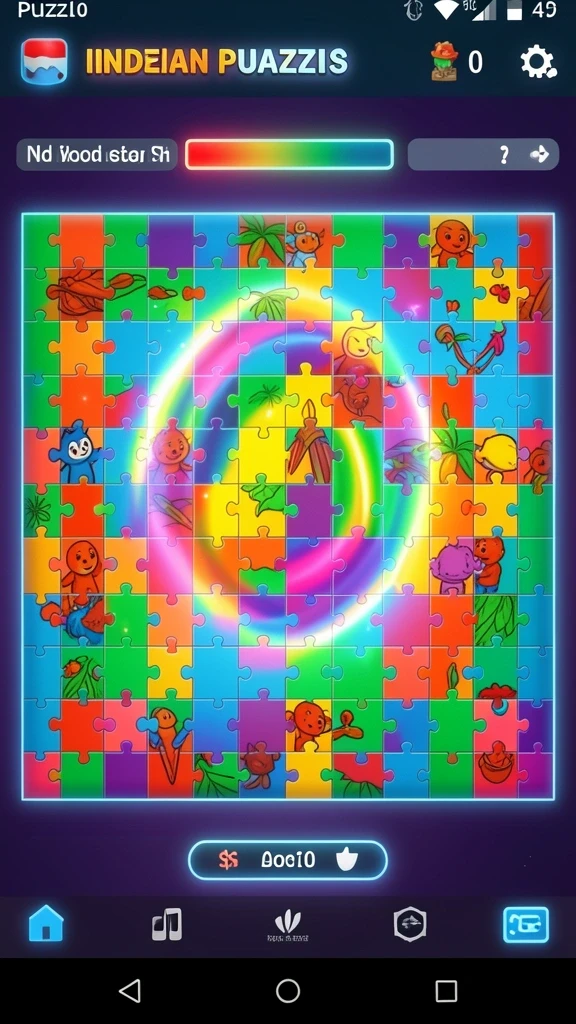
Task: Go to the system home screen
Action: 288,991
